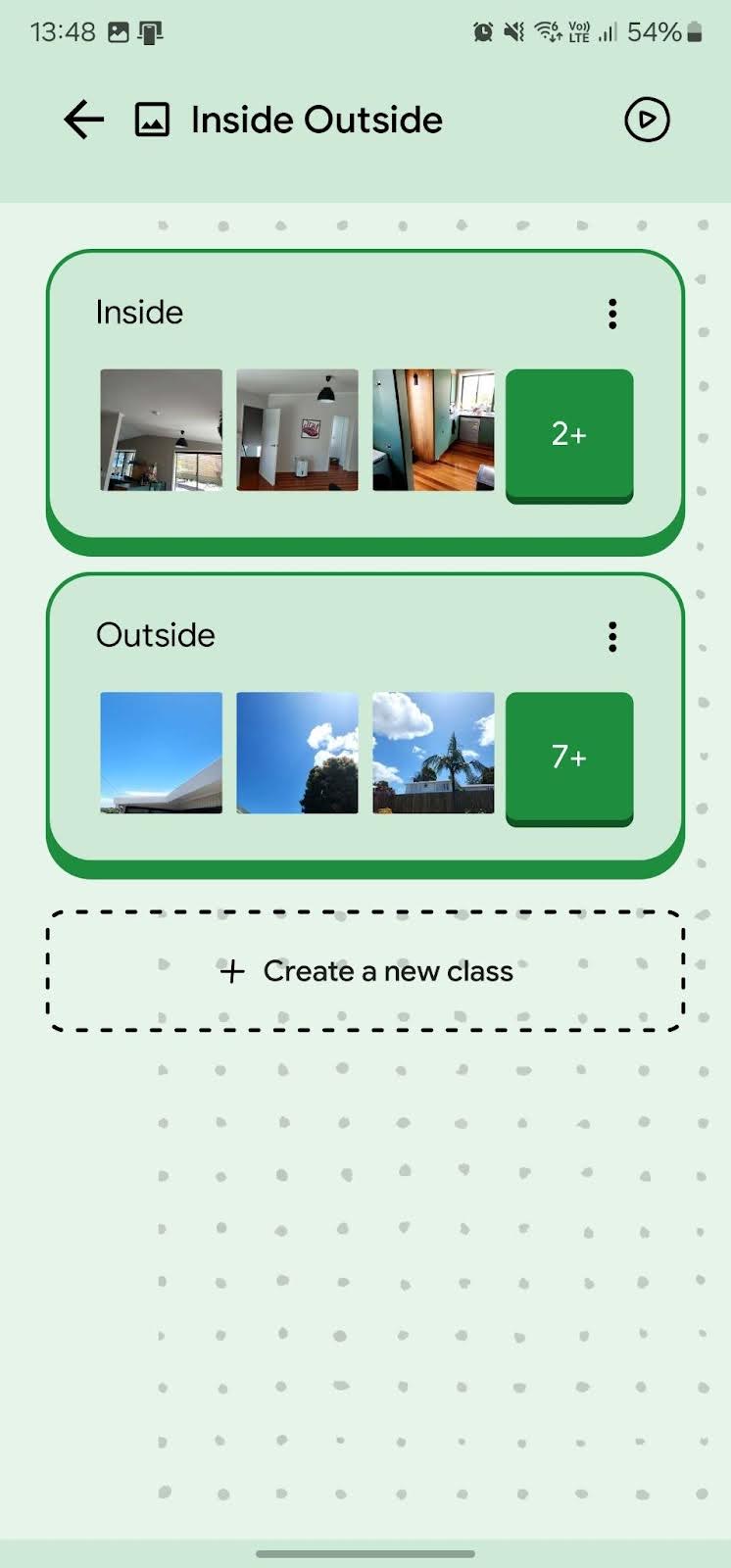Tap the Outside class card title
The height and width of the screenshot is (1568, 731).
tap(155, 635)
